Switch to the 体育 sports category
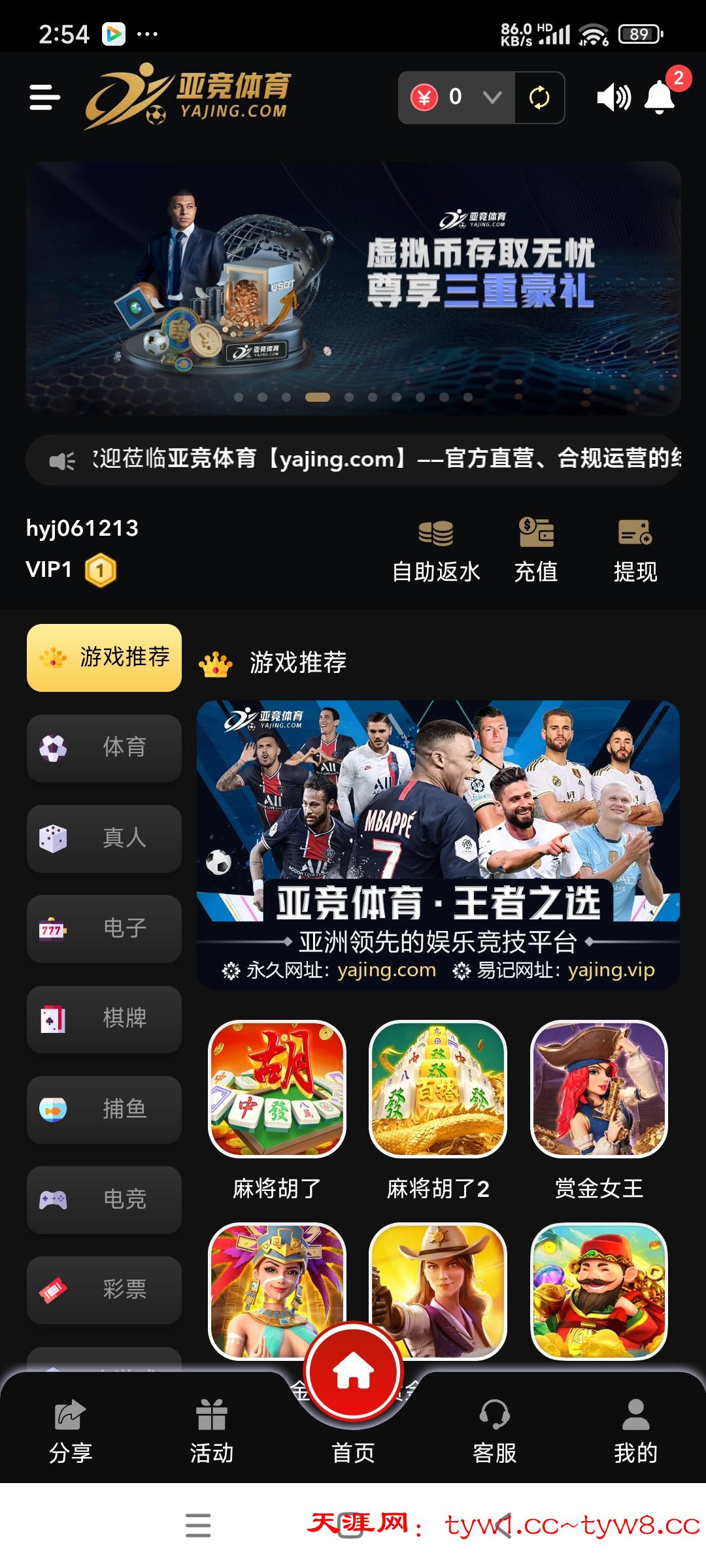 [103, 748]
